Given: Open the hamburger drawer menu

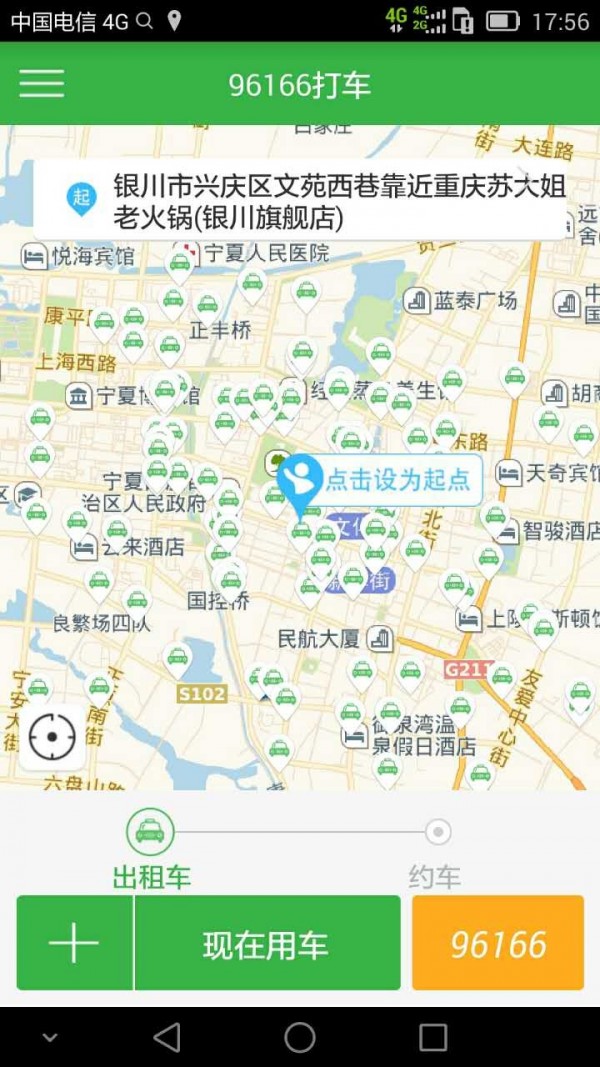Looking at the screenshot, I should coord(41,84).
